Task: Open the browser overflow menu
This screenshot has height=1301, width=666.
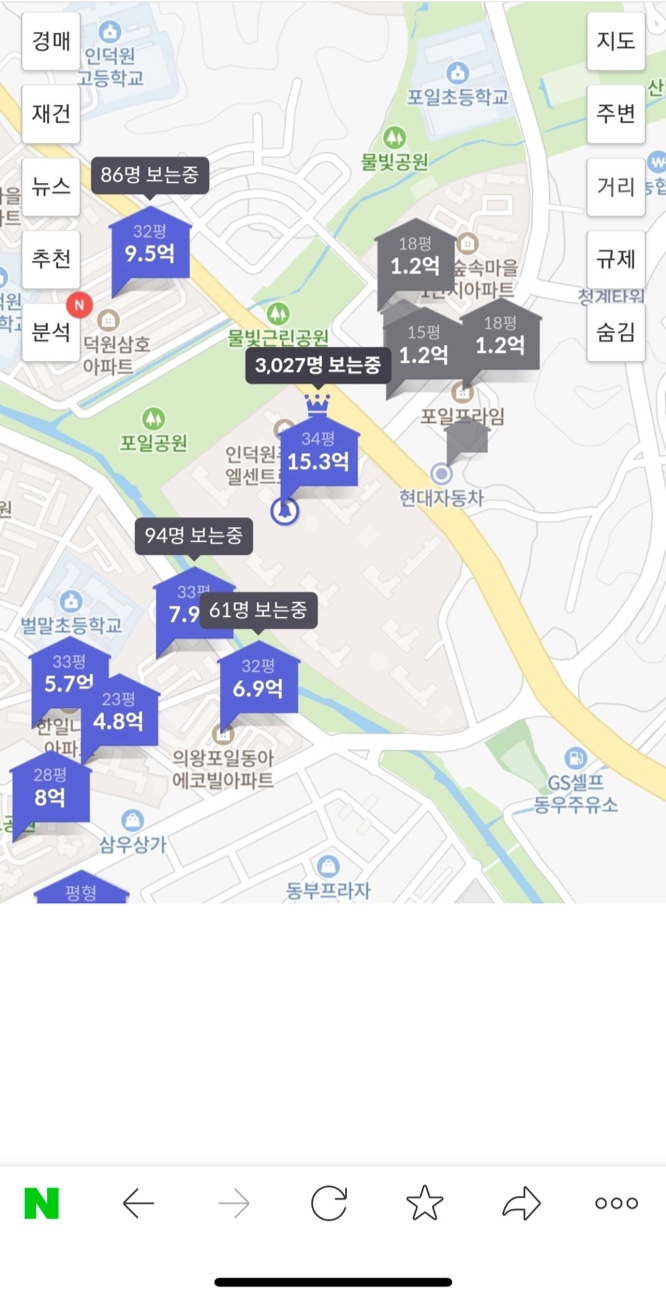Action: (x=616, y=1204)
